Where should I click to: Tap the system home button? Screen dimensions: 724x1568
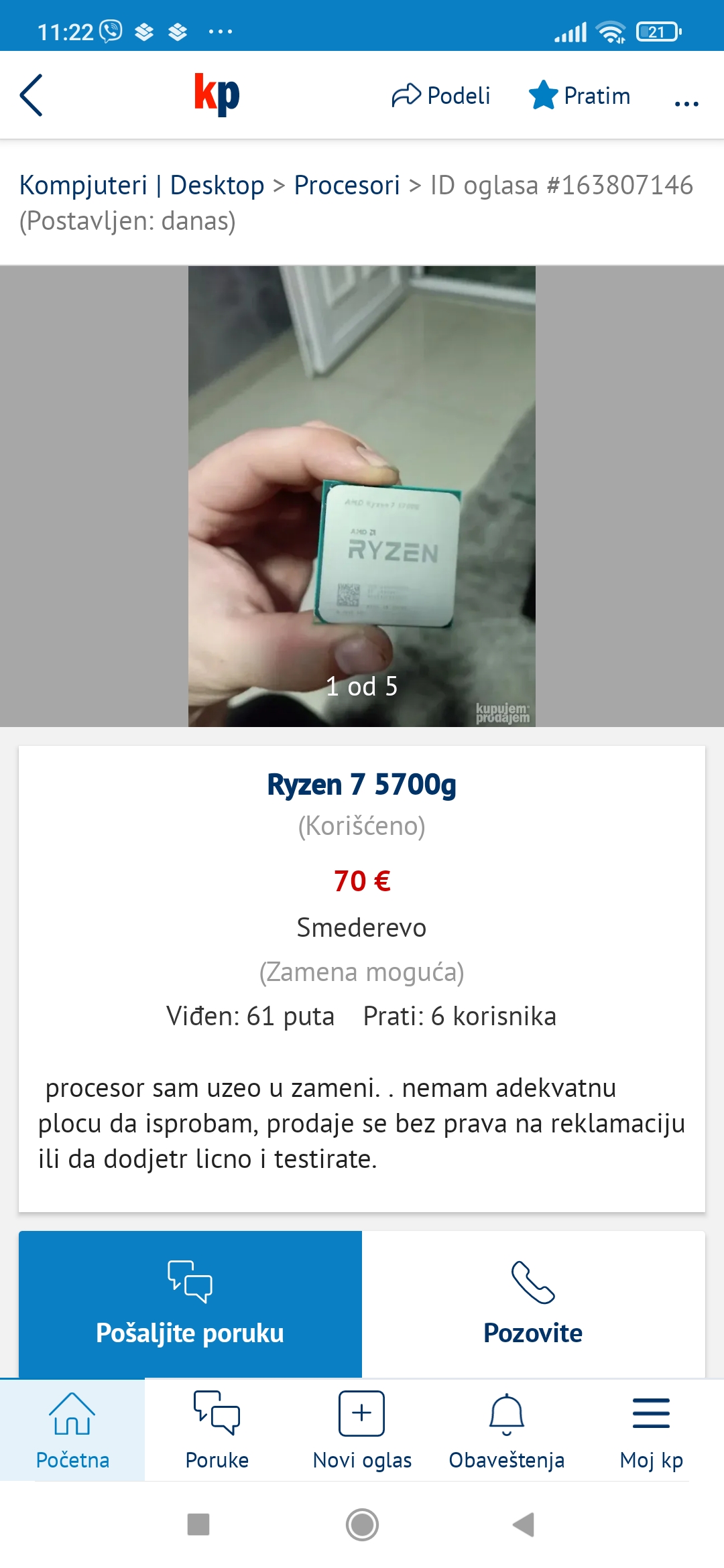[362, 1524]
